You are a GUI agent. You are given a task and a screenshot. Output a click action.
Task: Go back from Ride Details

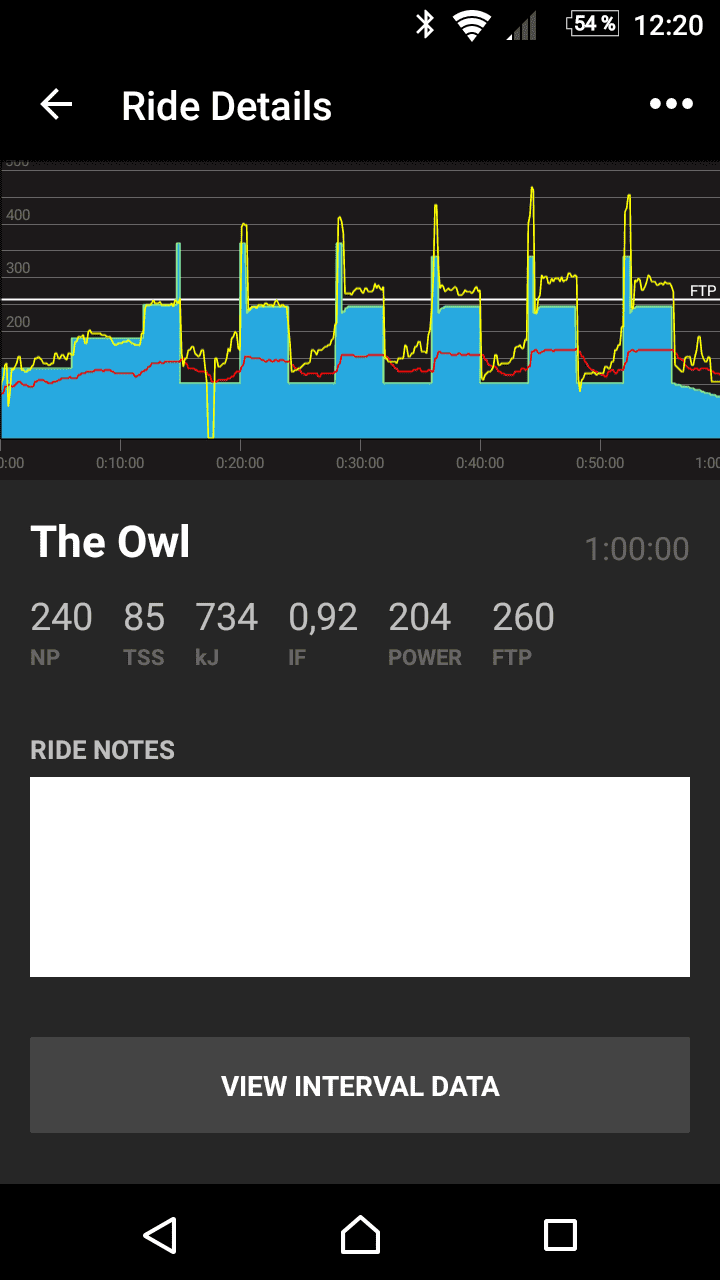click(x=56, y=105)
